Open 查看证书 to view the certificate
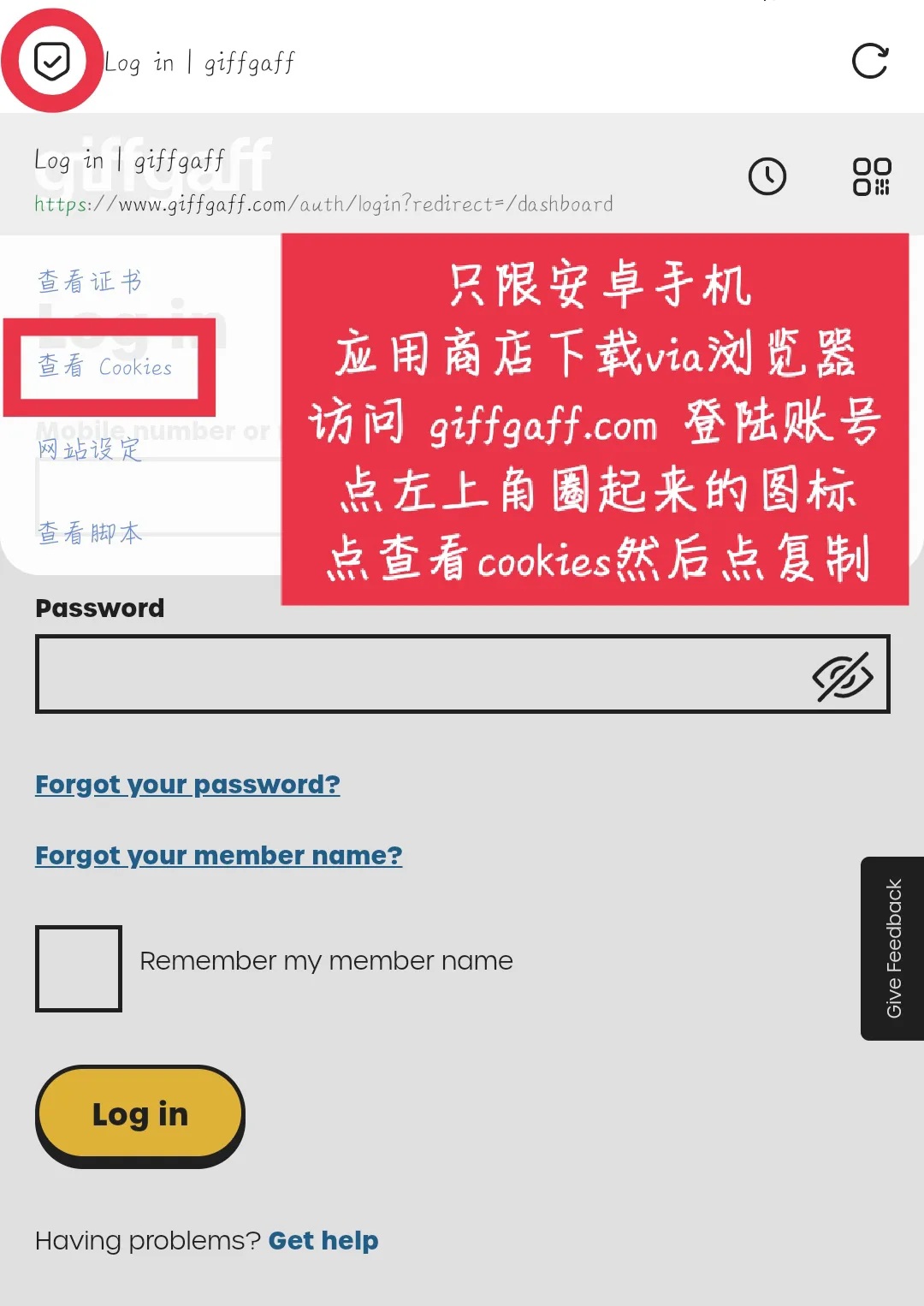The width and height of the screenshot is (924, 1306). point(90,282)
